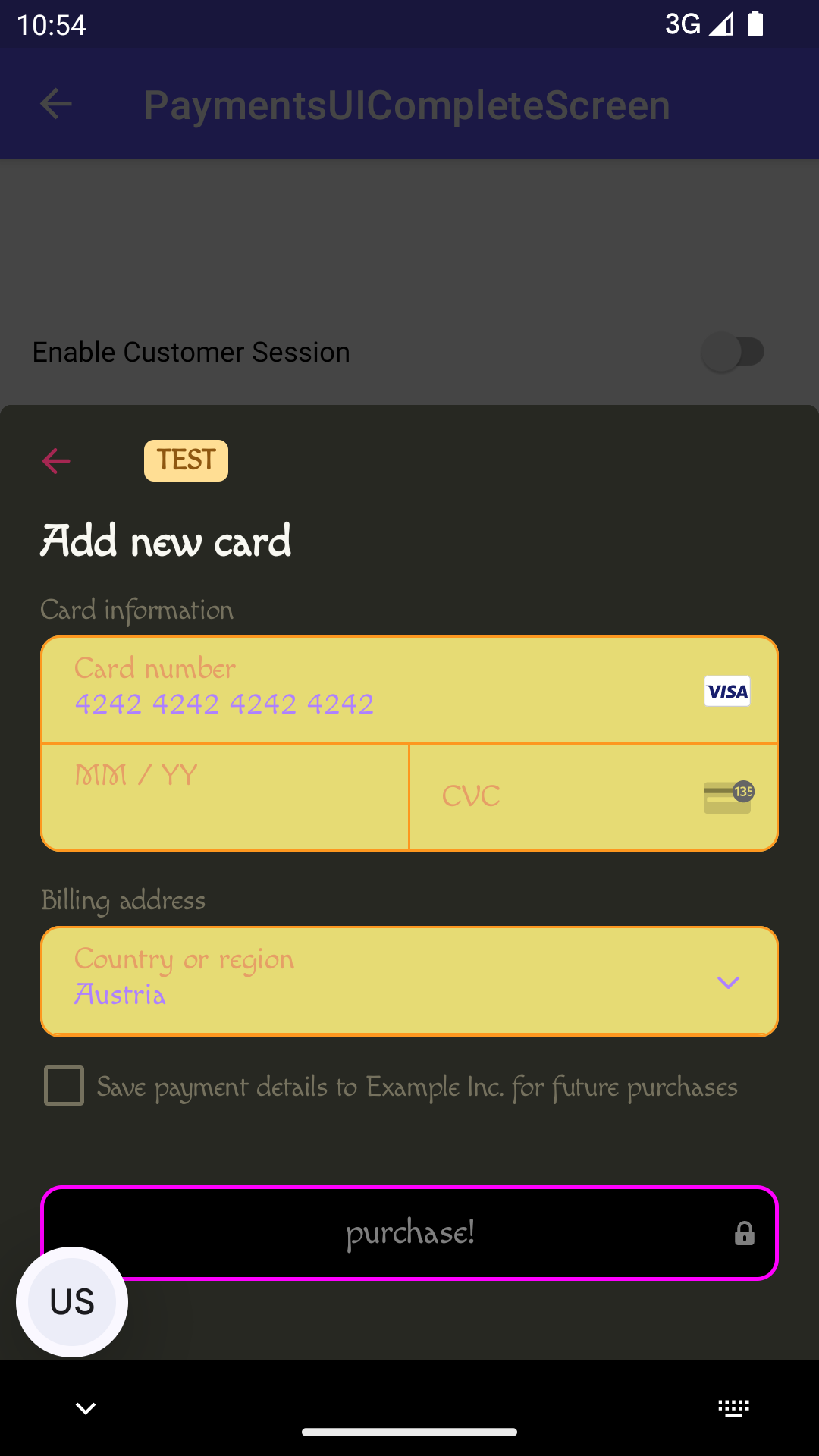Tap the US floating button
This screenshot has height=1456, width=819.
tap(72, 1301)
